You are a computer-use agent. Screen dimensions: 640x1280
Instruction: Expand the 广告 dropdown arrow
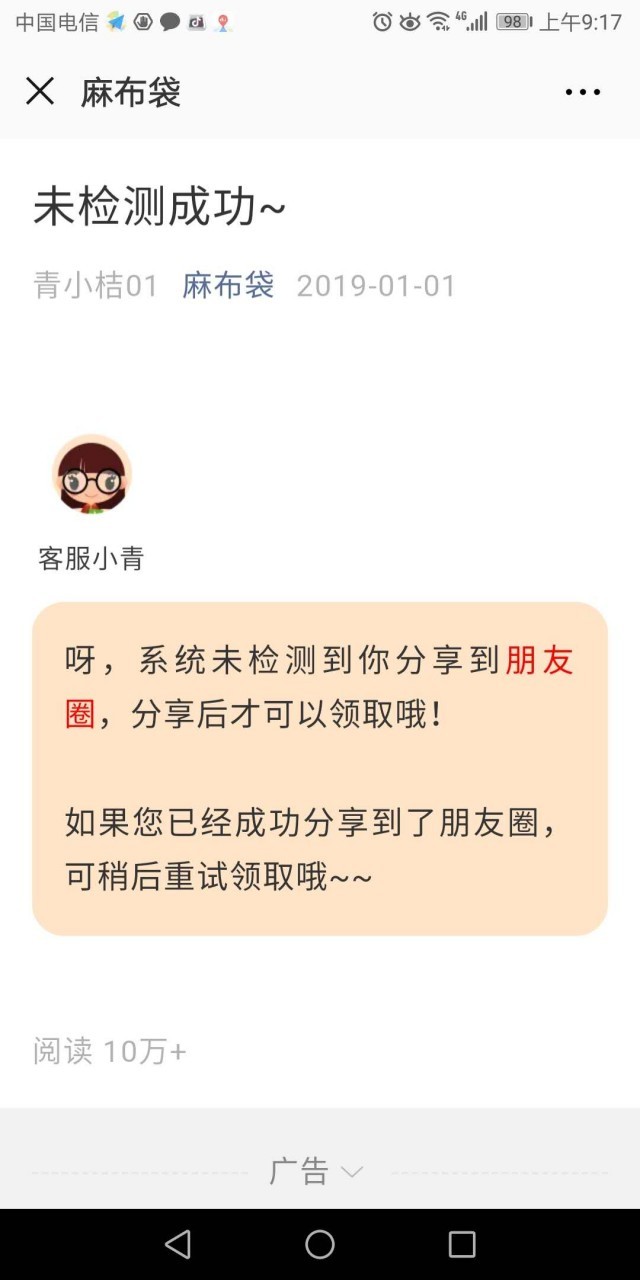pos(351,1172)
